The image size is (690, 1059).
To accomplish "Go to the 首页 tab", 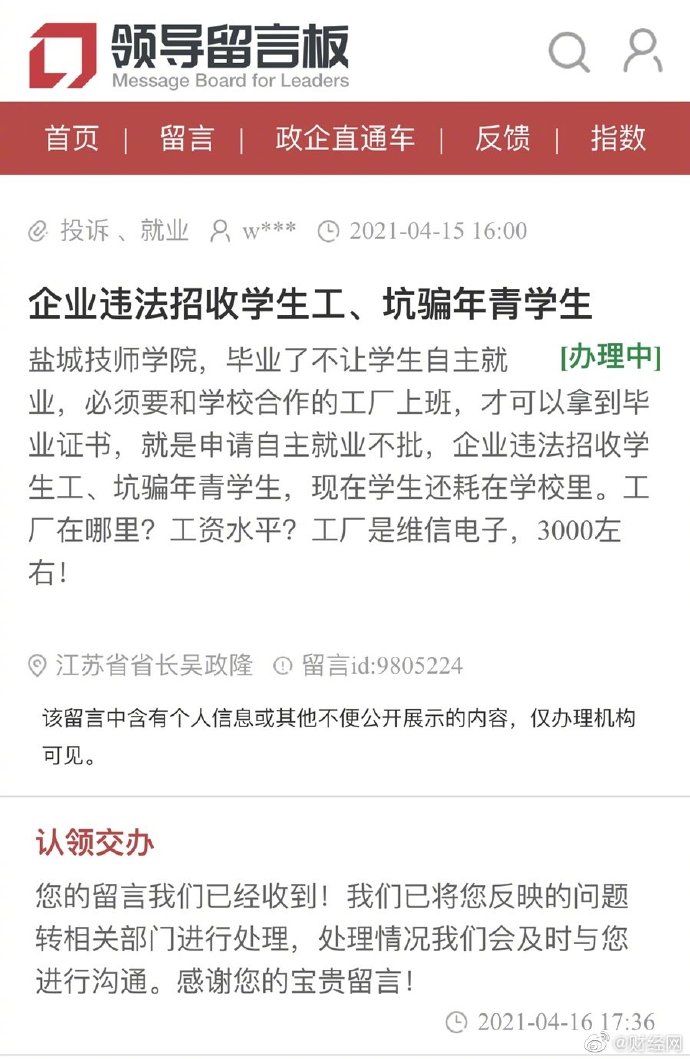I will coord(72,138).
